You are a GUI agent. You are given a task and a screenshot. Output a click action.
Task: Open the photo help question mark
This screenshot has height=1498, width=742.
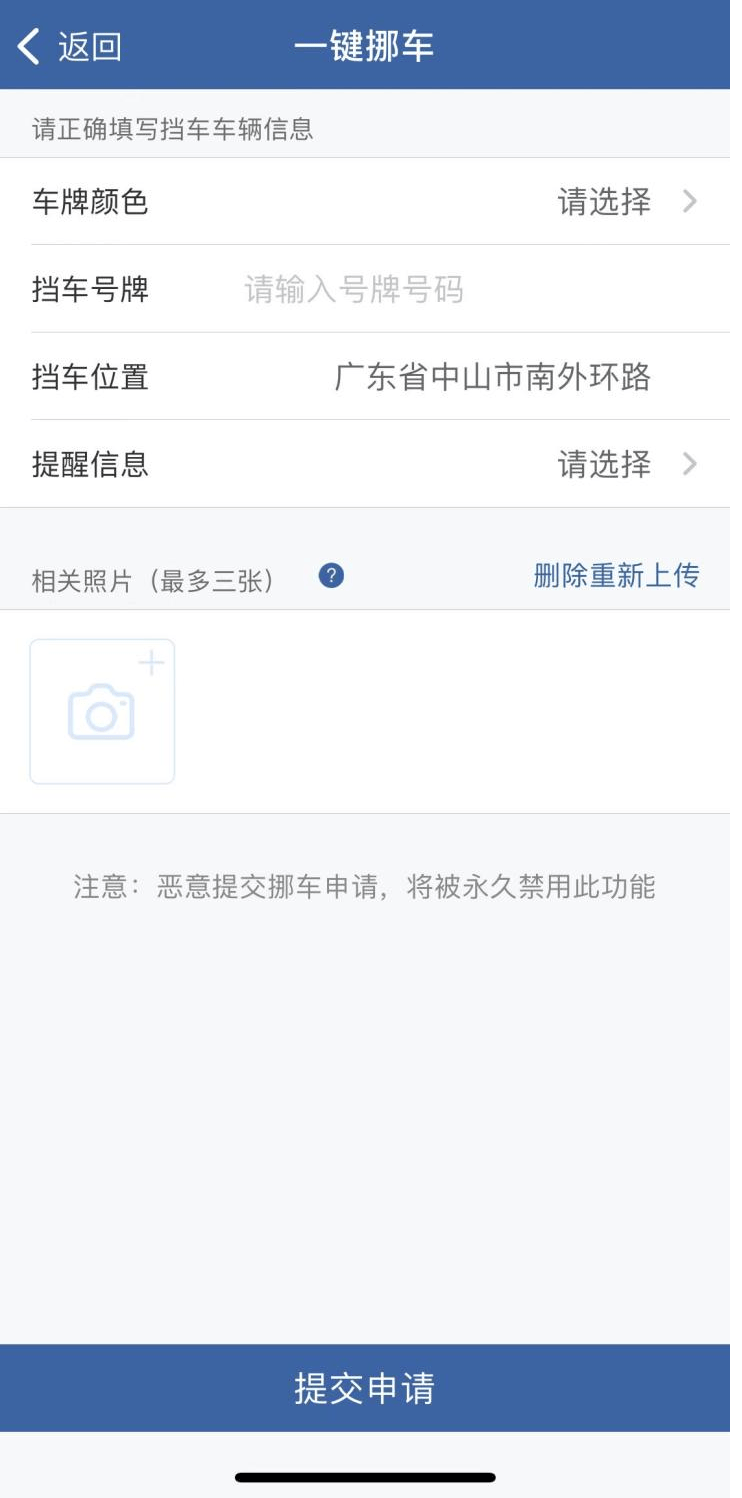coord(331,576)
